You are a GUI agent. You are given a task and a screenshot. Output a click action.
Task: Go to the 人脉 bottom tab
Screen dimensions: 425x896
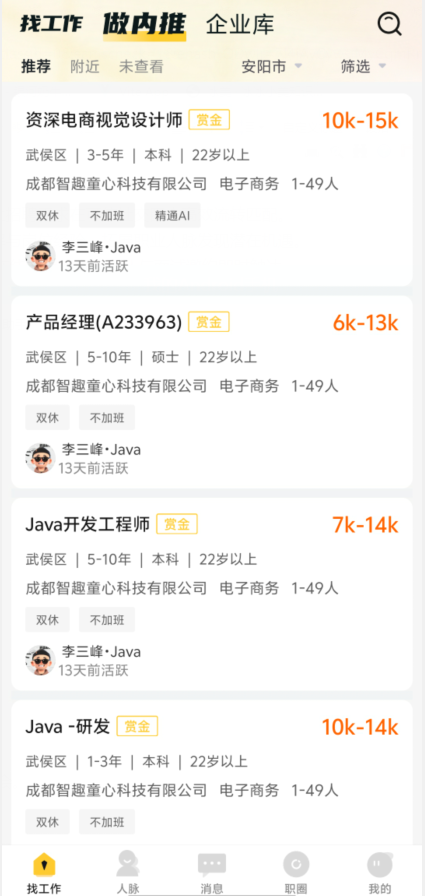128,872
